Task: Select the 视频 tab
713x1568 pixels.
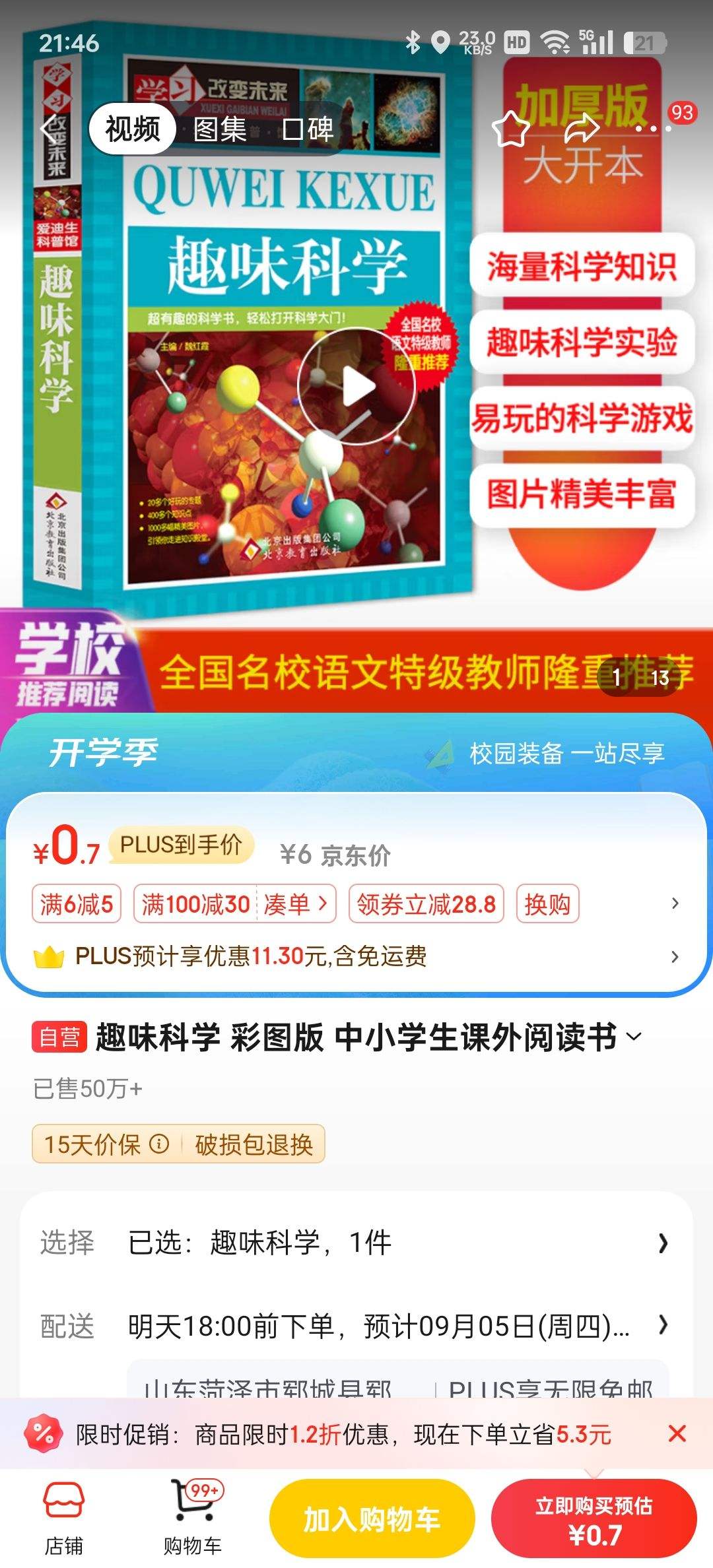Action: (x=133, y=129)
